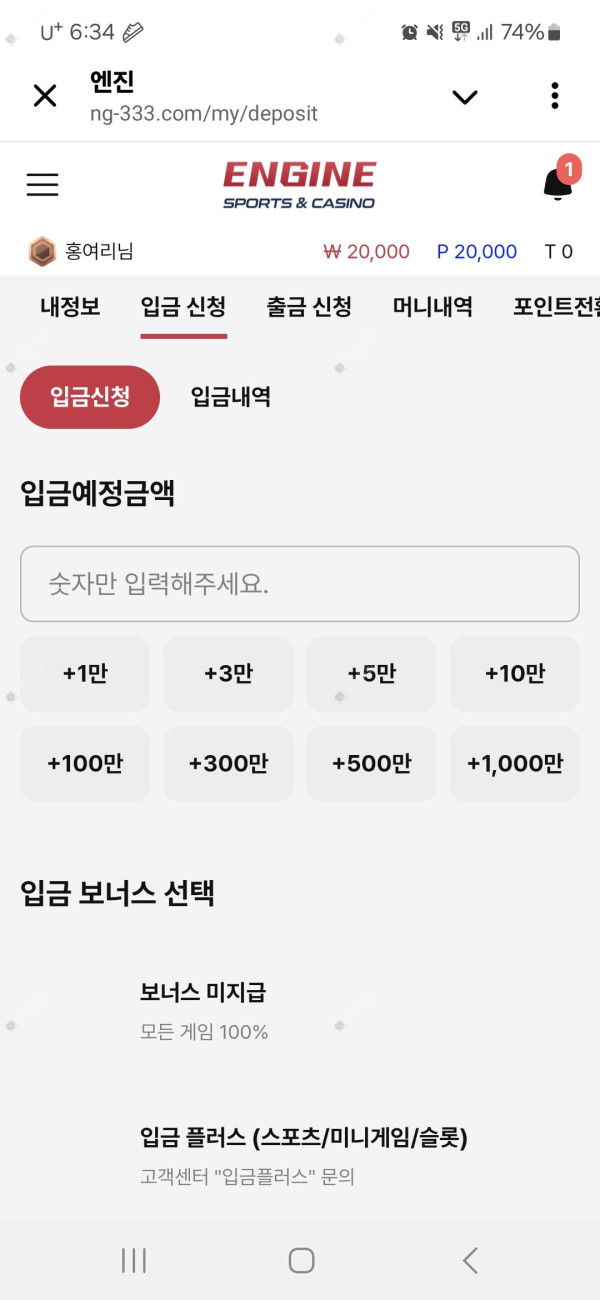Screen dimensions: 600x1300
Task: Add +3만 to the deposit amount
Action: (228, 674)
